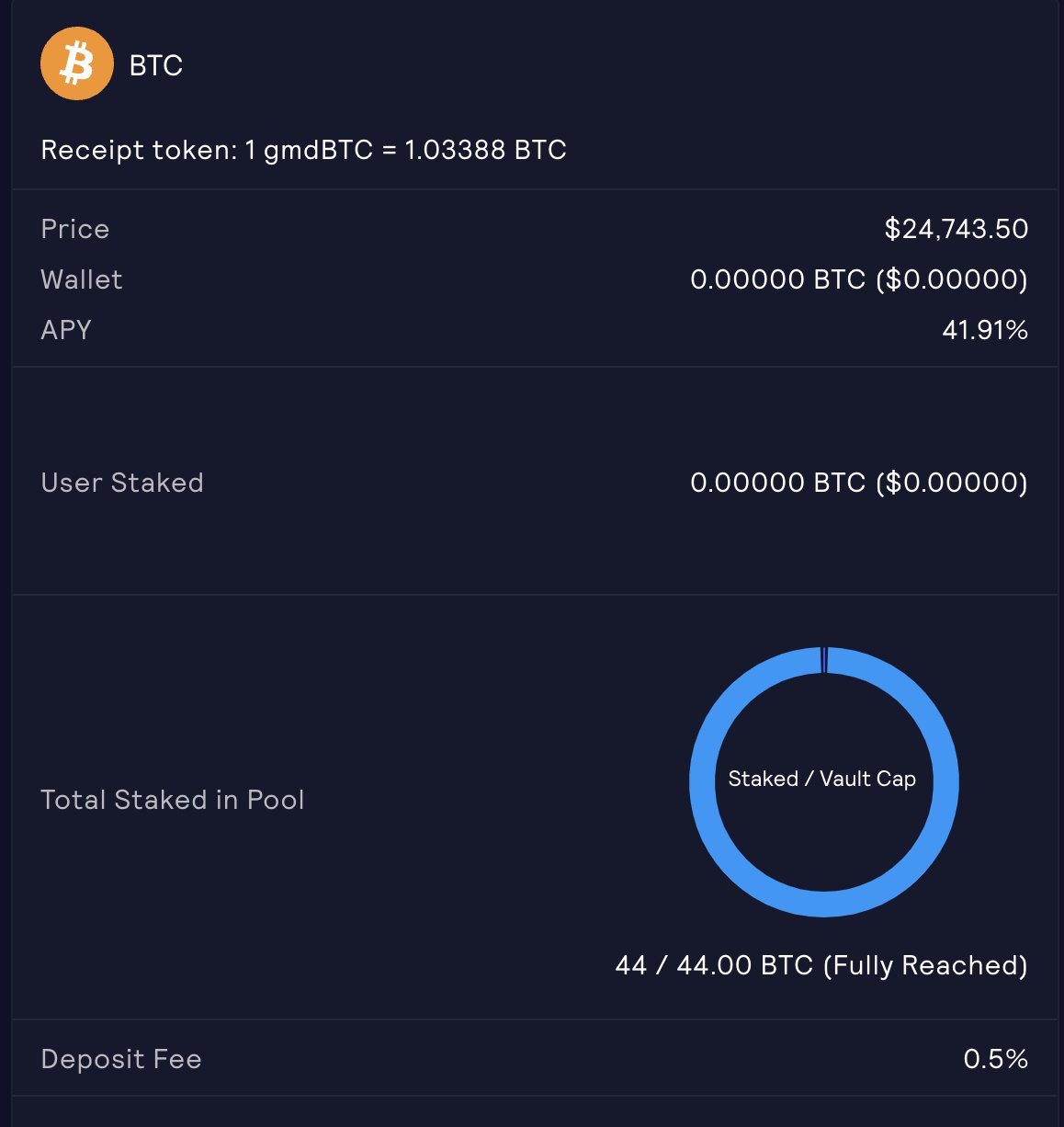Image resolution: width=1064 pixels, height=1127 pixels.
Task: Click the 0.5% Deposit Fee value
Action: [995, 1059]
